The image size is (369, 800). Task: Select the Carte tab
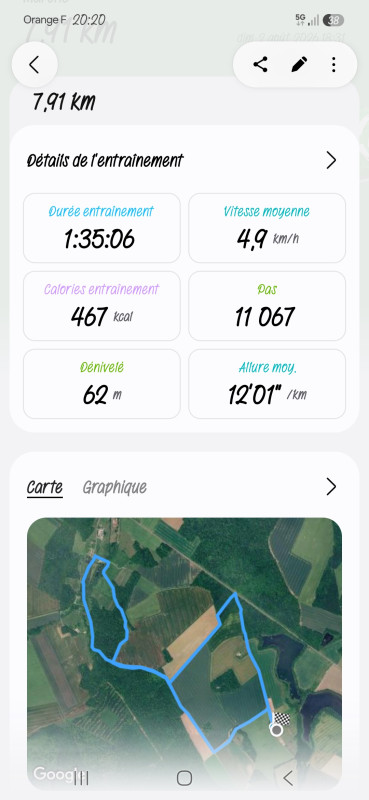[44, 487]
